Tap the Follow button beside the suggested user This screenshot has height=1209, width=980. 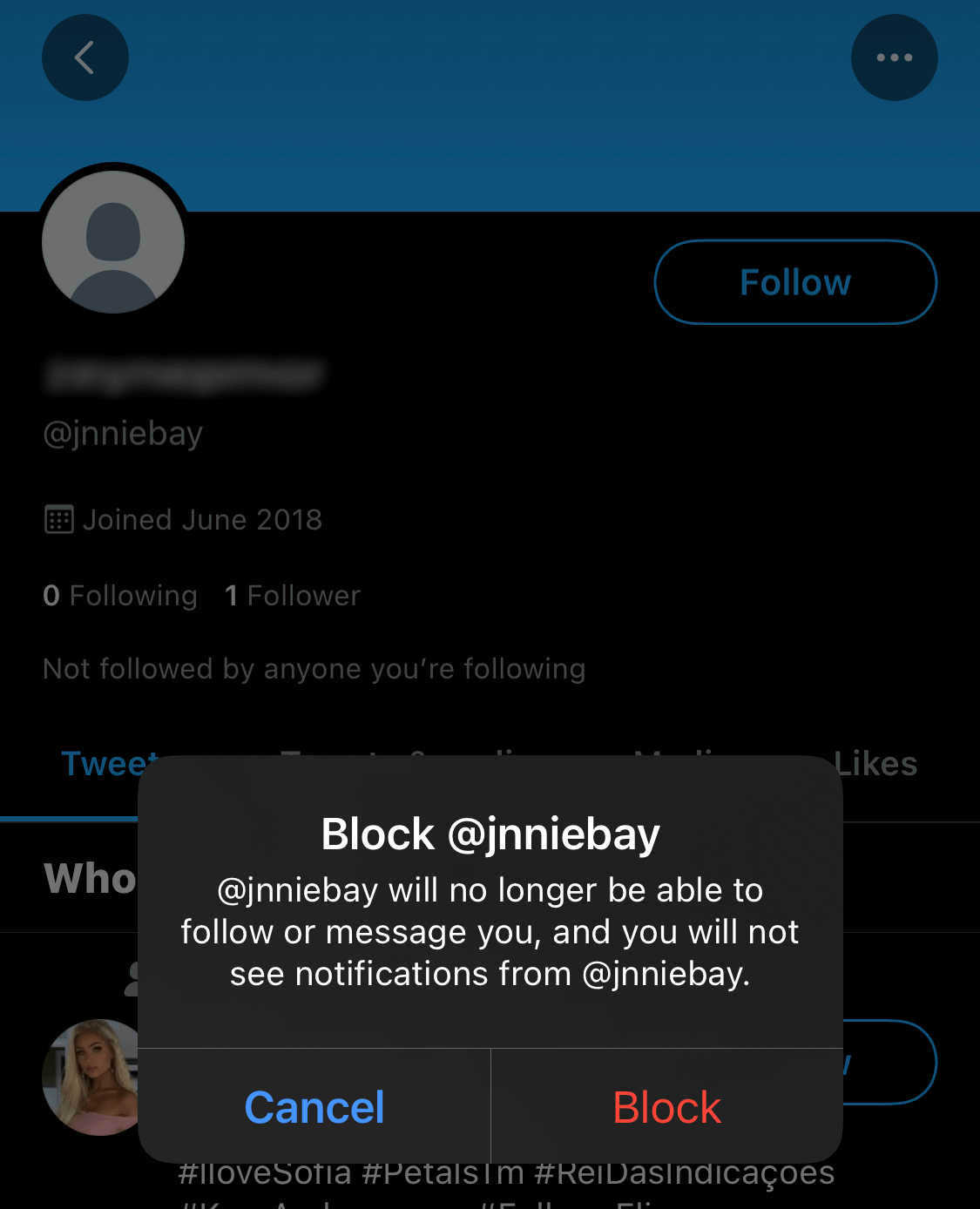[889, 1062]
